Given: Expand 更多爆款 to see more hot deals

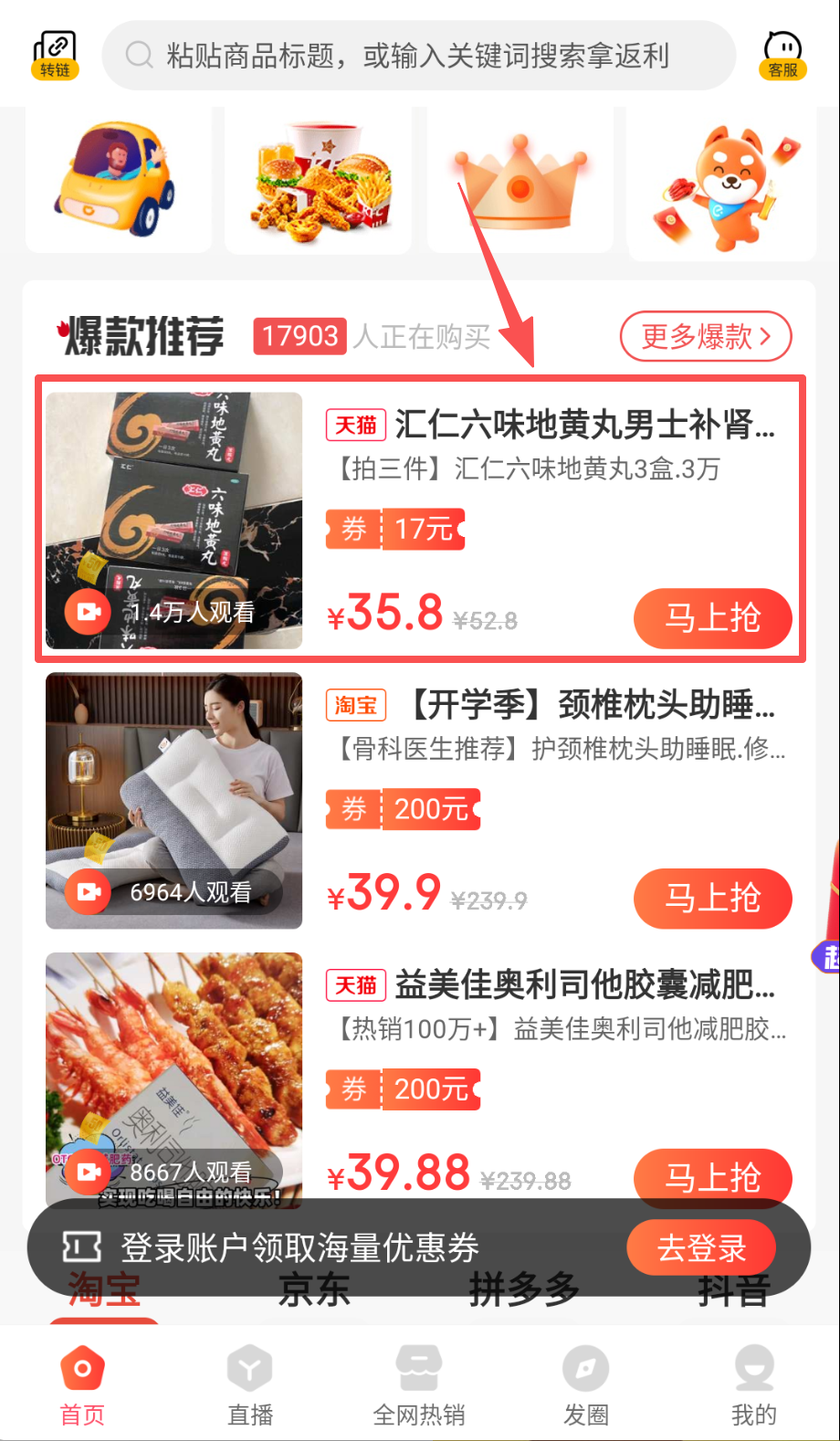Looking at the screenshot, I should (705, 336).
